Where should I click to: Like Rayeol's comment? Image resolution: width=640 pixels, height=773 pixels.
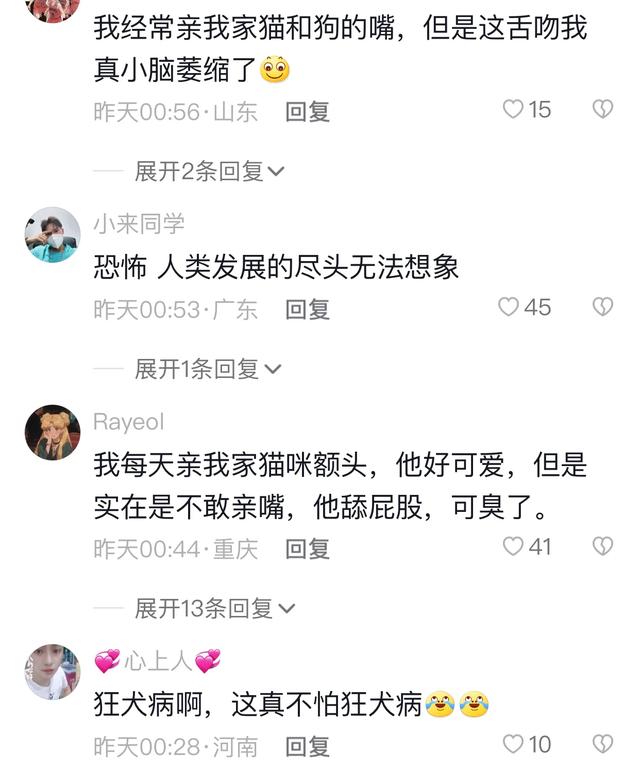click(x=513, y=547)
